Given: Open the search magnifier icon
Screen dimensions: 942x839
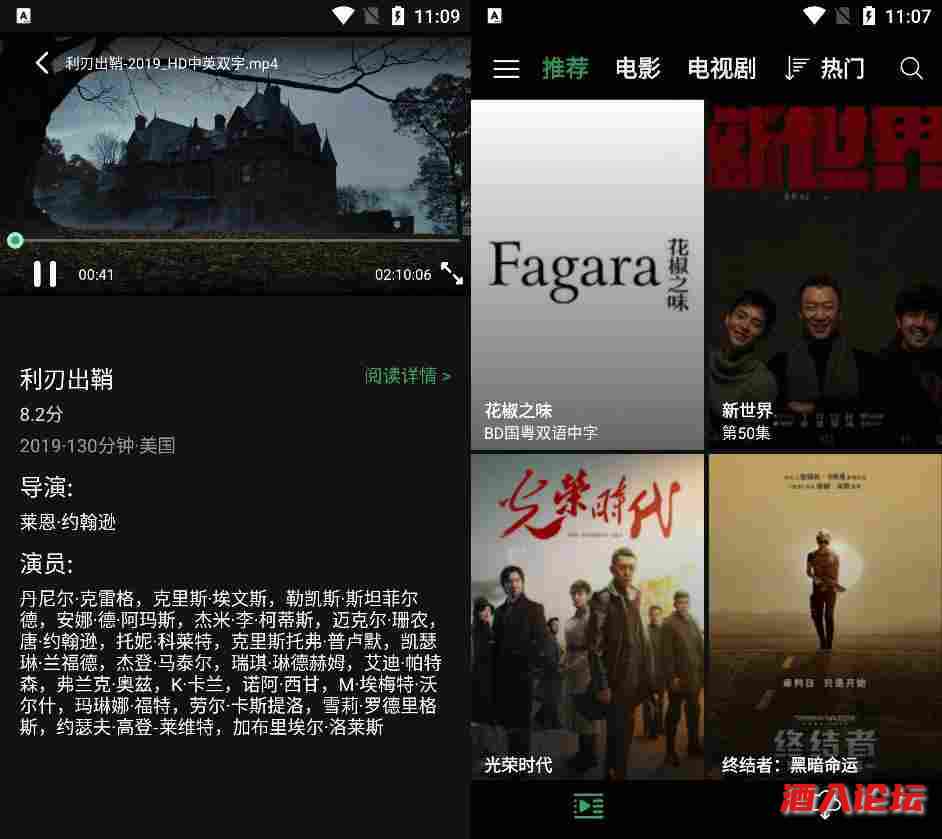Looking at the screenshot, I should point(910,68).
